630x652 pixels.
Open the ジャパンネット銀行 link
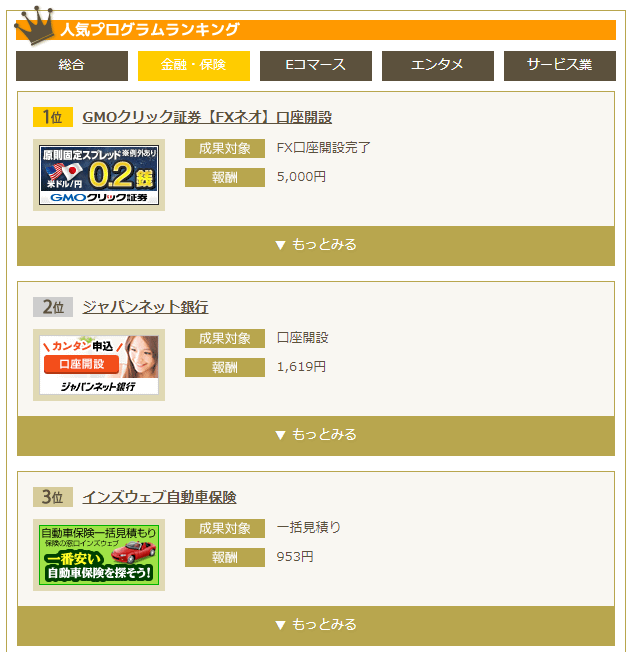145,307
